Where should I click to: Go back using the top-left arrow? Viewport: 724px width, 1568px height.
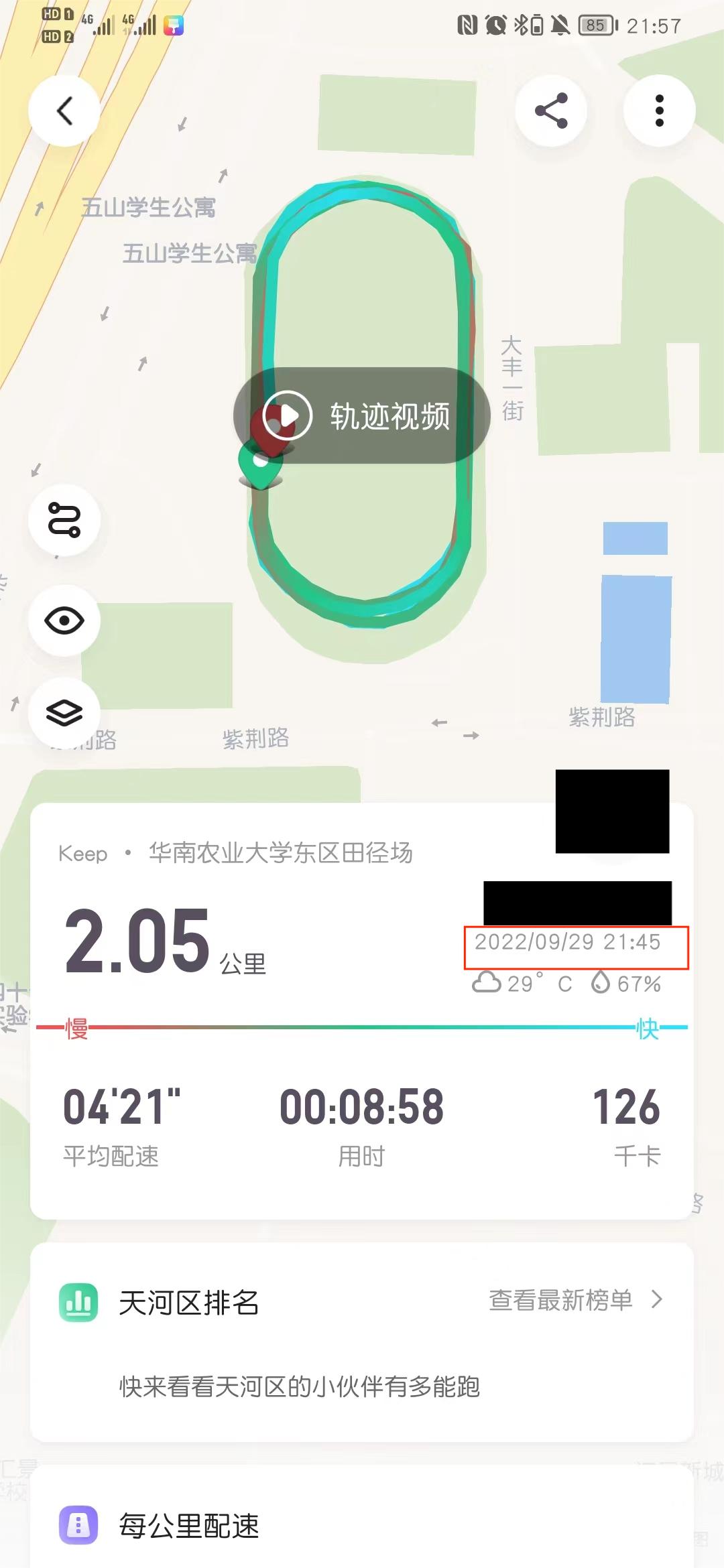pos(64,111)
